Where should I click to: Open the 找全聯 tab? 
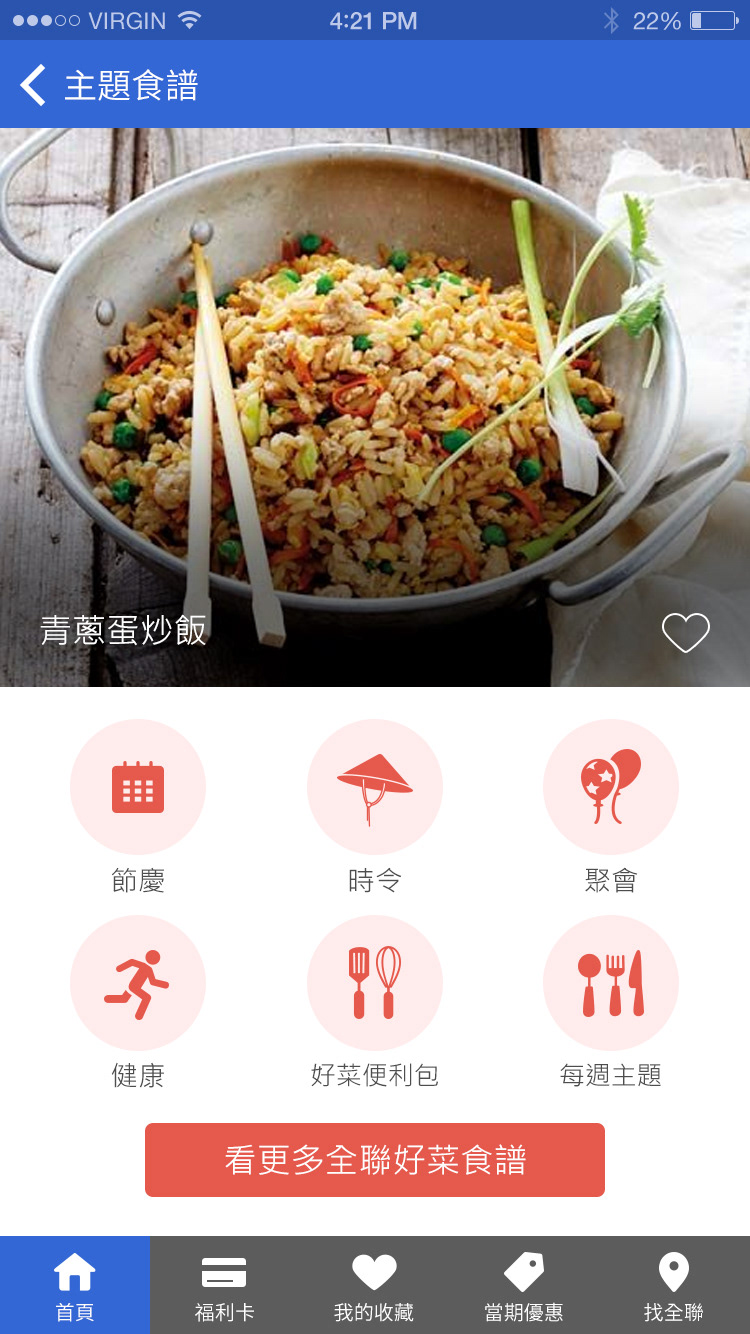coord(673,1286)
